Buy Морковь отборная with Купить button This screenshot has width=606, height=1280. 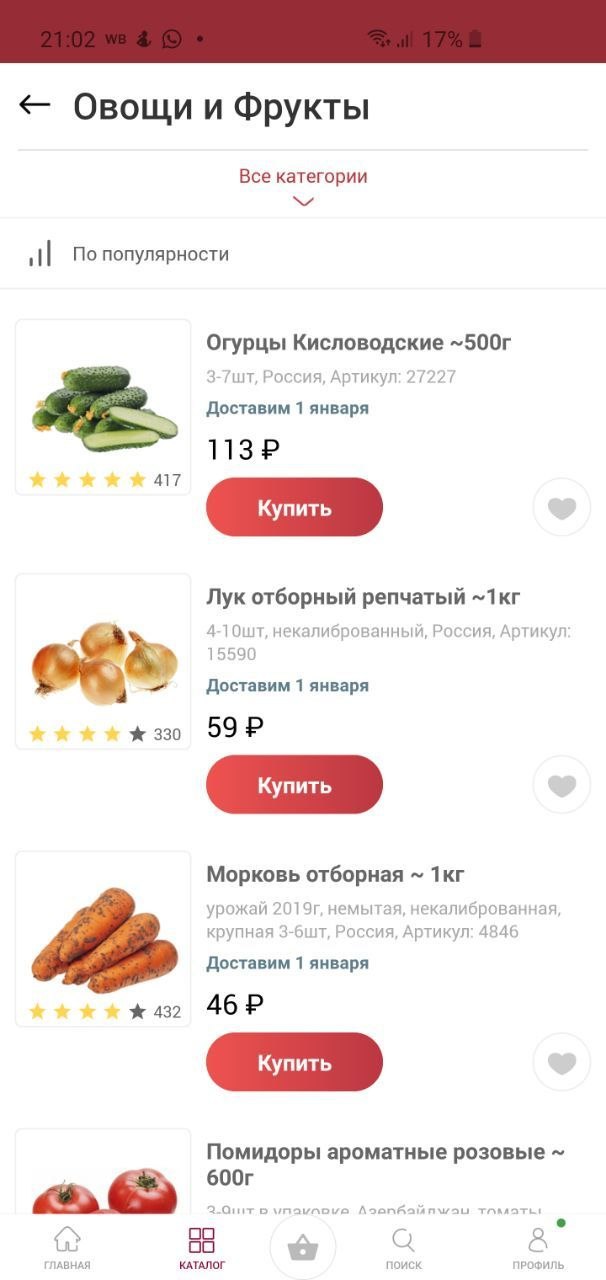point(294,1062)
